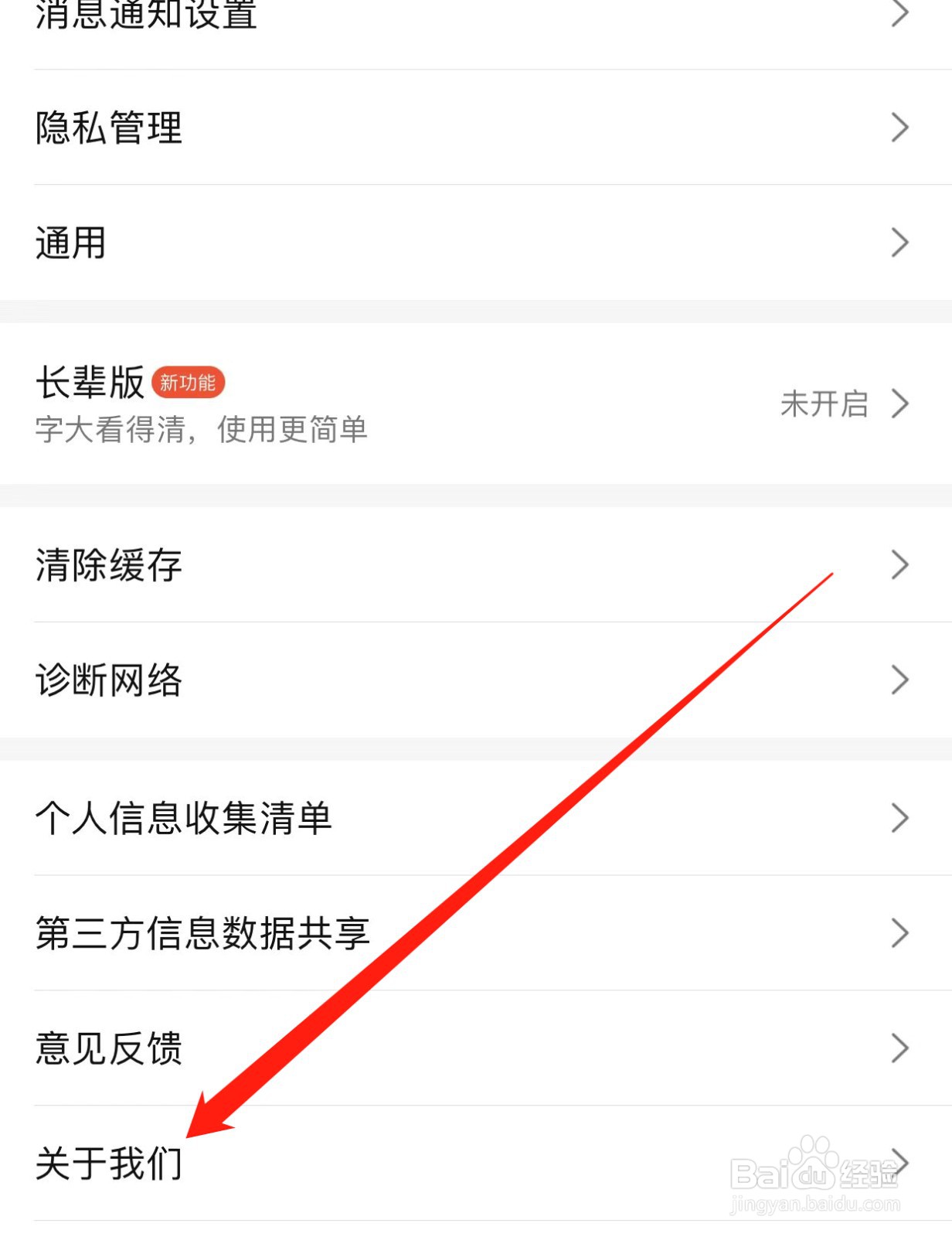952x1237 pixels.
Task: Tap the 新功能 badge next to 长辈版
Action: coord(188,383)
